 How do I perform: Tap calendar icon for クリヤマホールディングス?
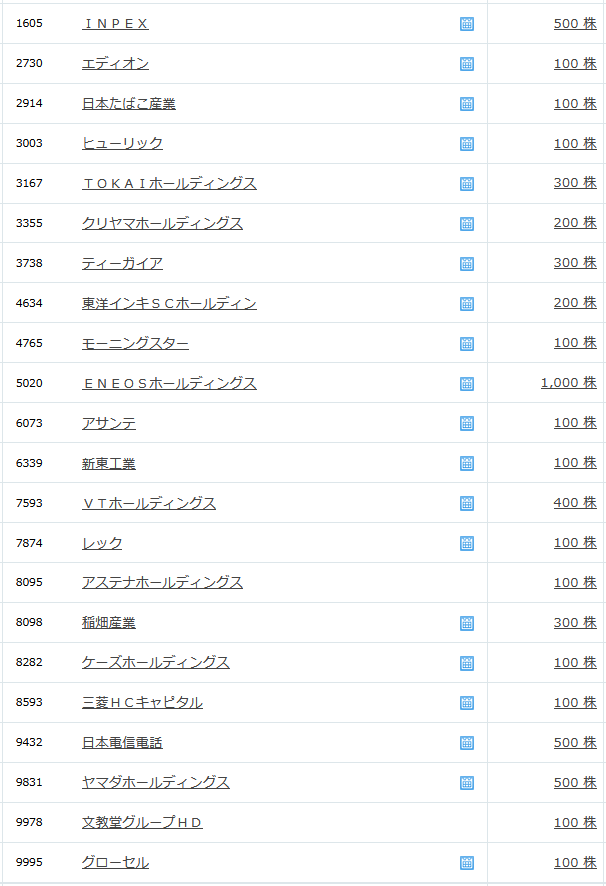coord(467,224)
